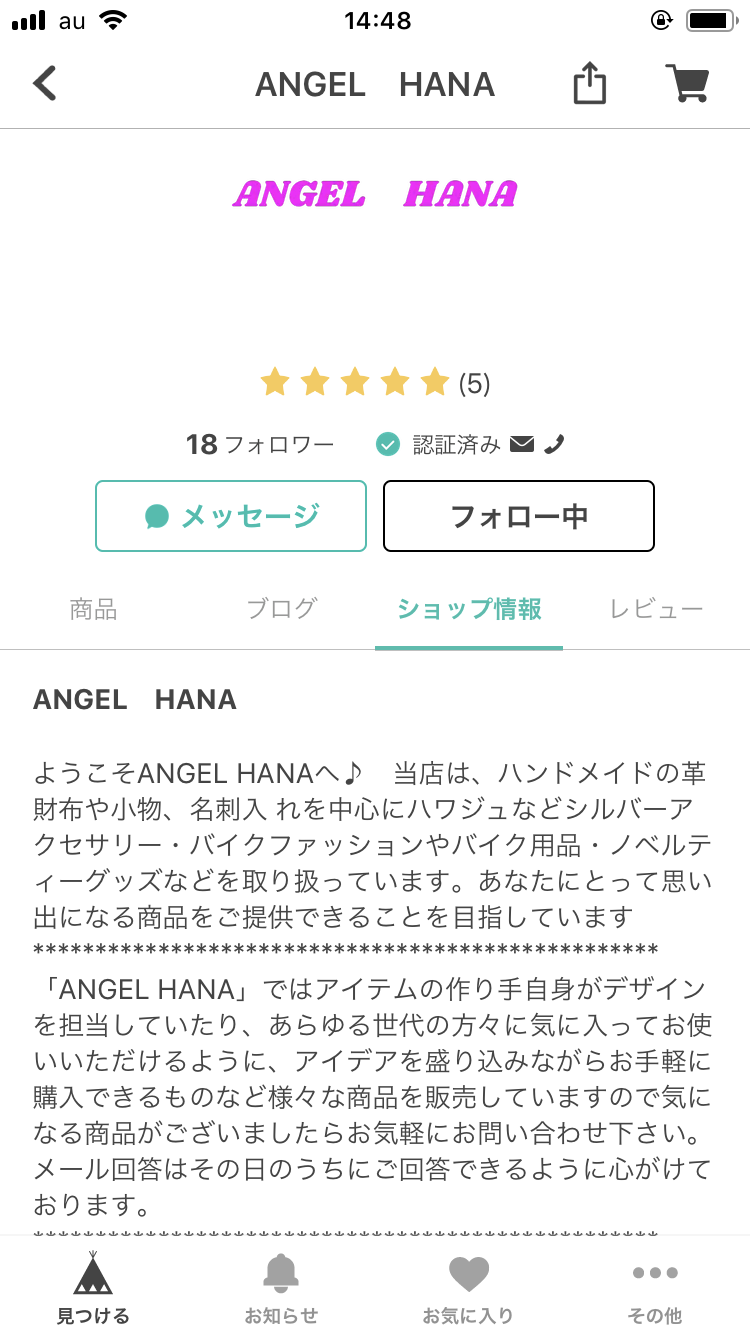Open the お気に入り favorites tab
The image size is (750, 1334).
point(468,1287)
